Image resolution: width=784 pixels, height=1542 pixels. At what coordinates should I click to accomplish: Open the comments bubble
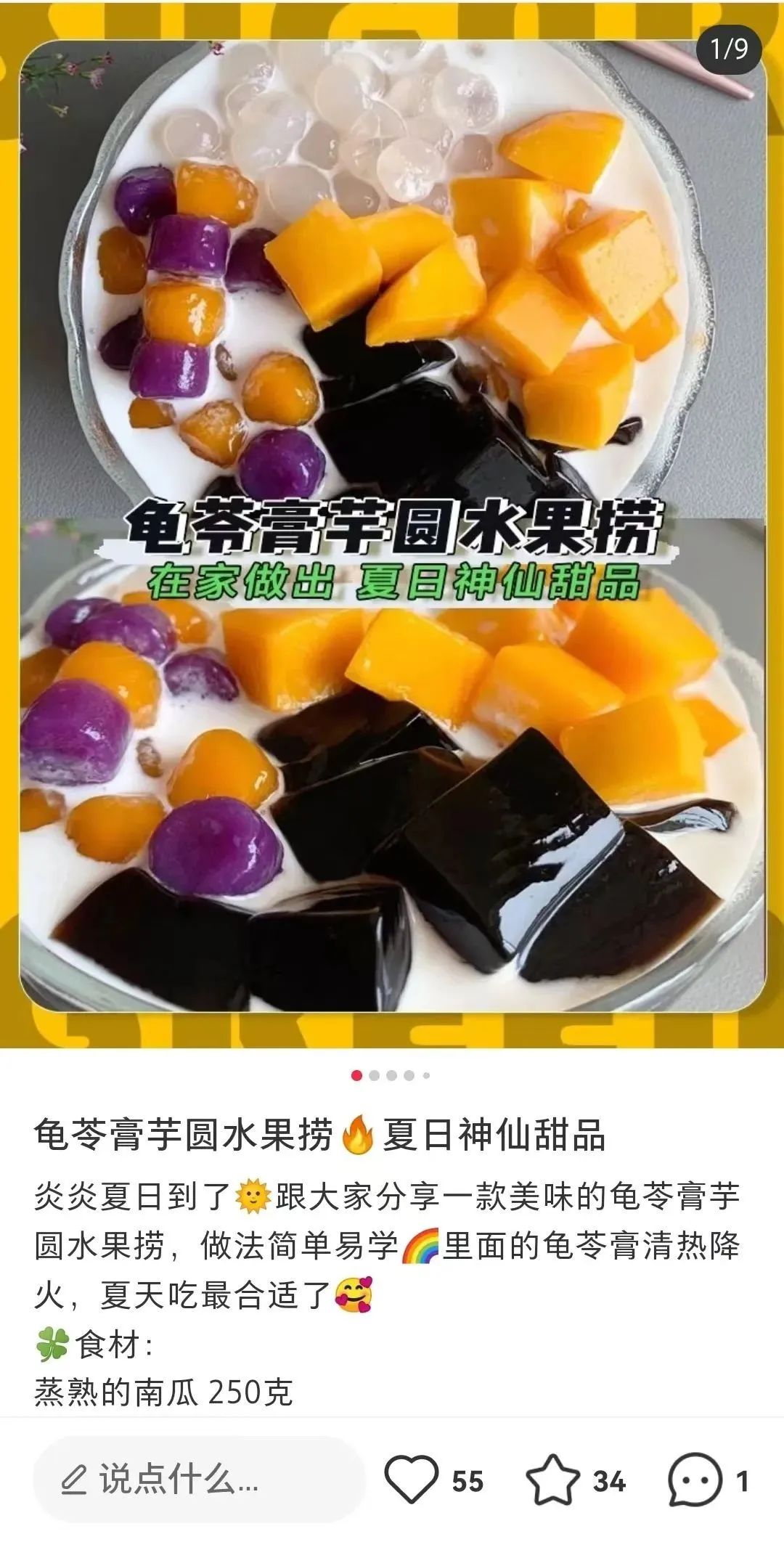pos(695,1480)
